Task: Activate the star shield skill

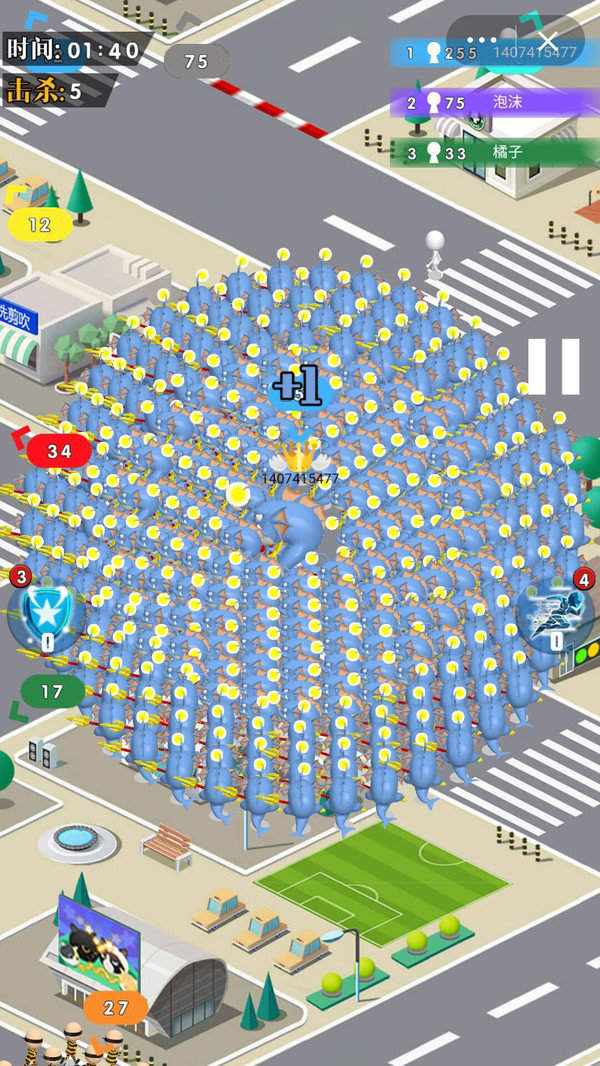Action: (x=45, y=614)
